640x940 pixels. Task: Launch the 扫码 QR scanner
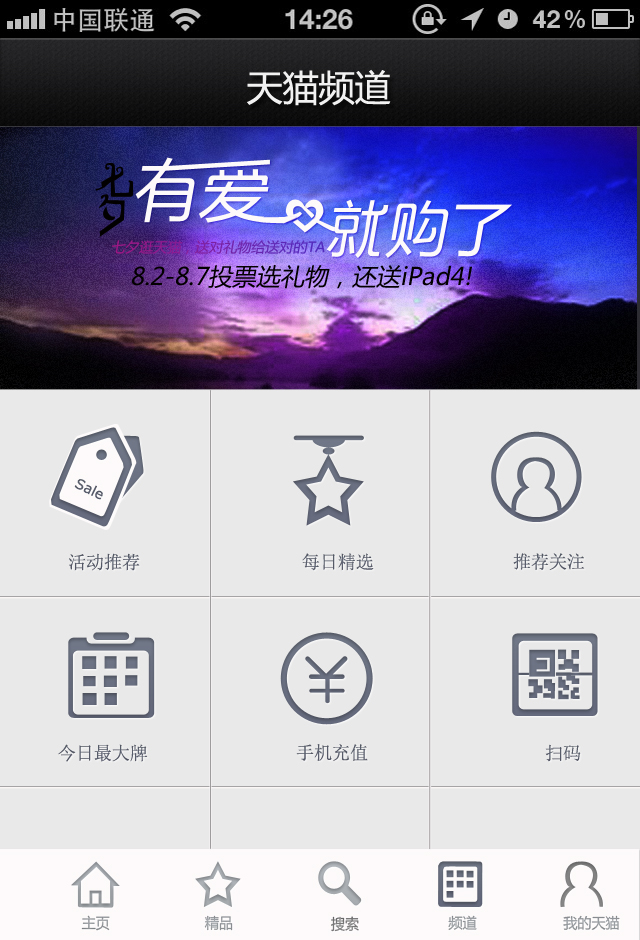click(555, 691)
